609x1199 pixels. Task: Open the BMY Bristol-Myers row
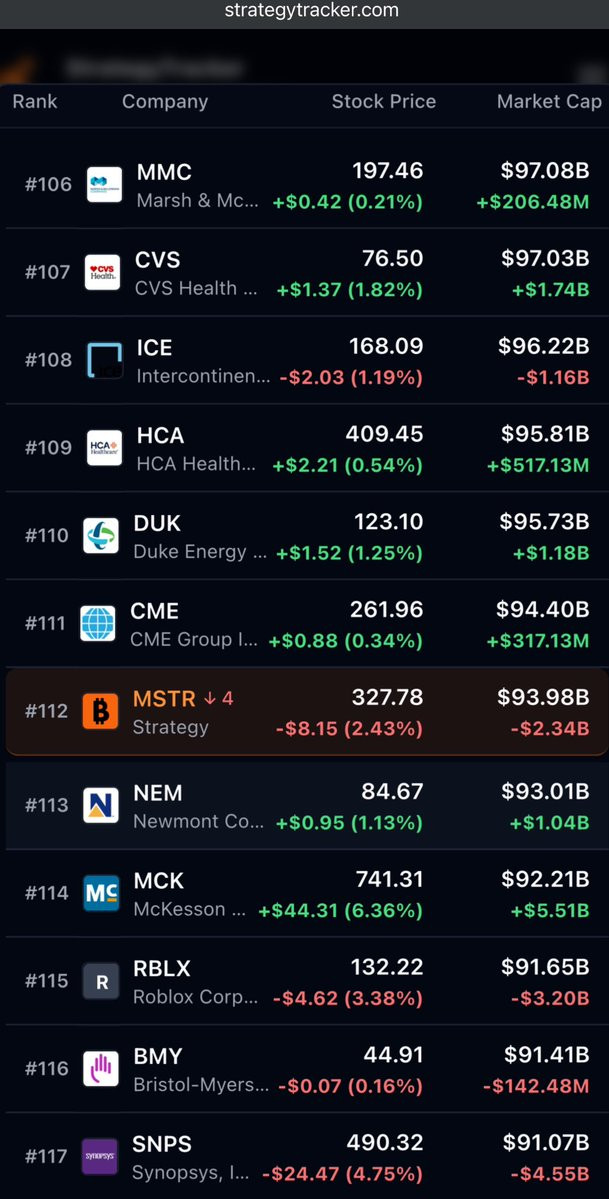304,1070
